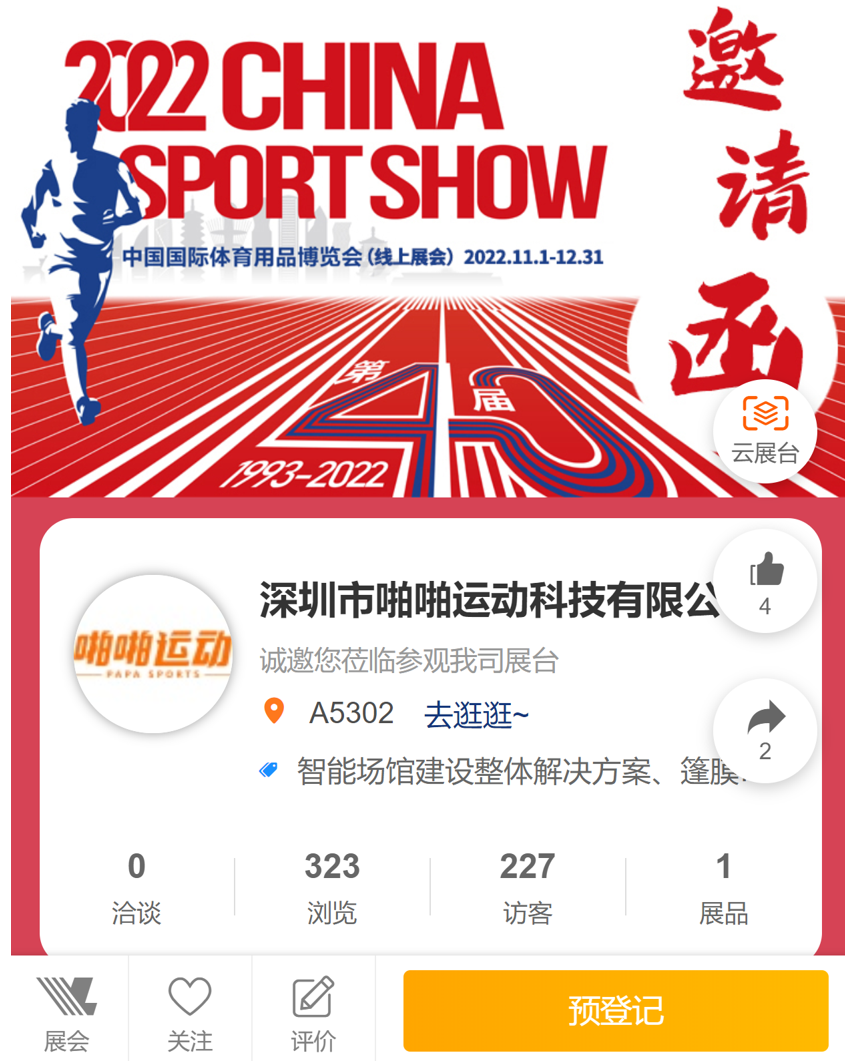Follow the exhibitor via 关注
The height and width of the screenshot is (1061, 845).
click(189, 1014)
